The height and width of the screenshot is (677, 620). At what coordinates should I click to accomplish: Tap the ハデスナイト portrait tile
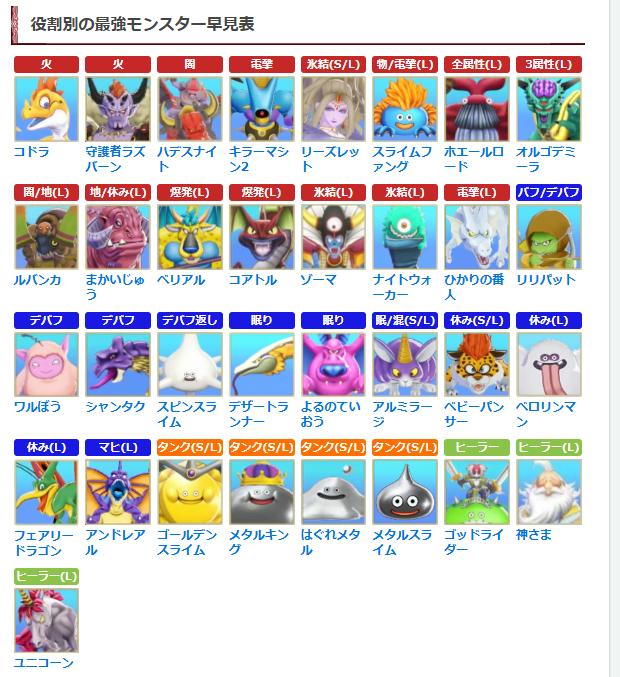[x=190, y=109]
